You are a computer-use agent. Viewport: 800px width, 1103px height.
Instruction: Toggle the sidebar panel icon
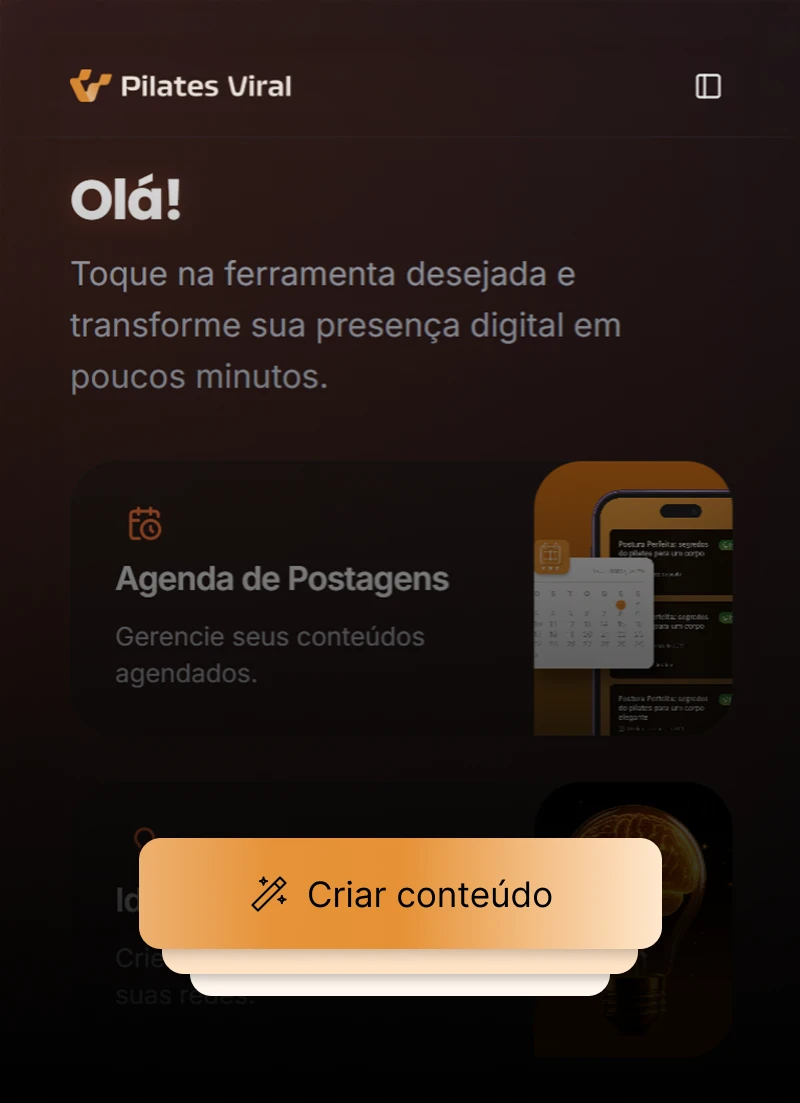[708, 86]
